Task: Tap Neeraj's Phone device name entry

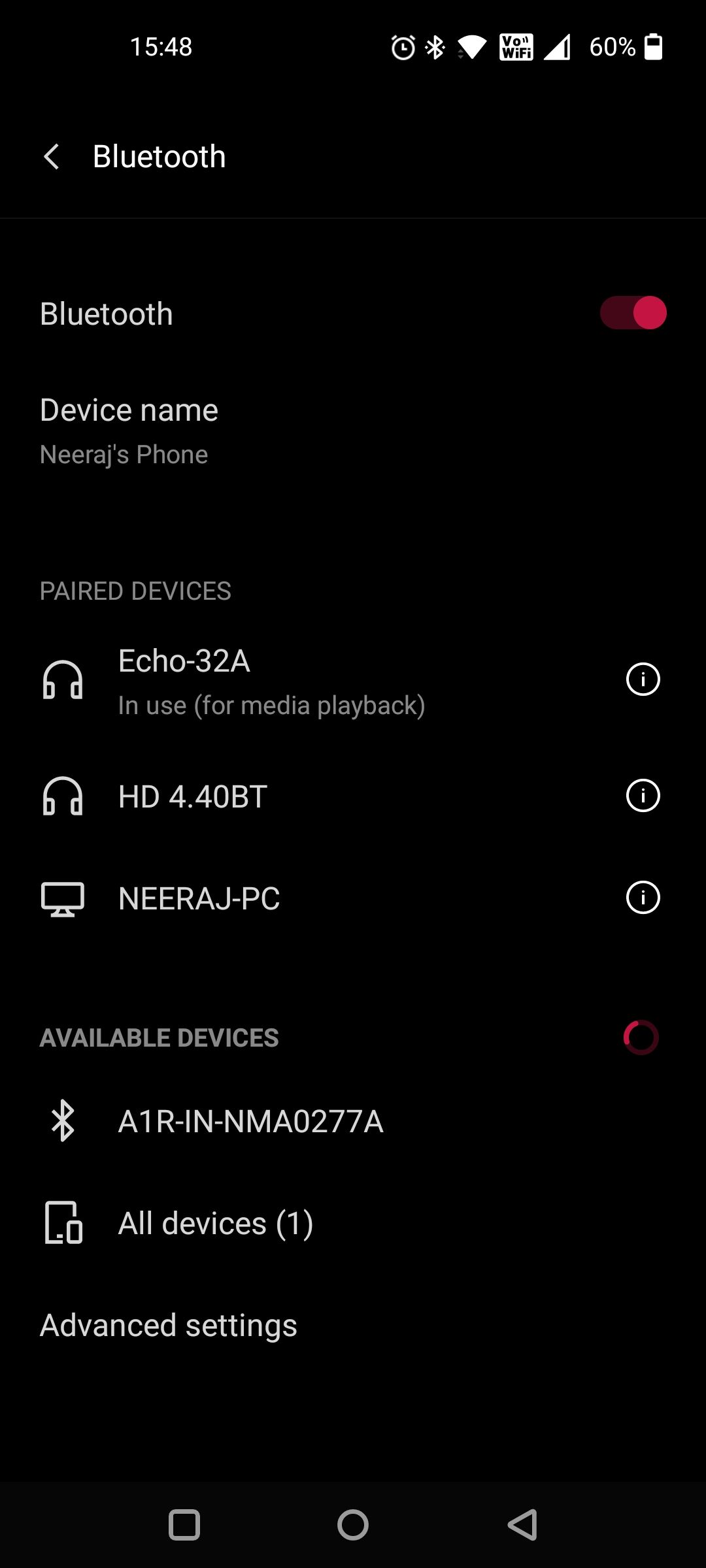Action: (x=124, y=453)
